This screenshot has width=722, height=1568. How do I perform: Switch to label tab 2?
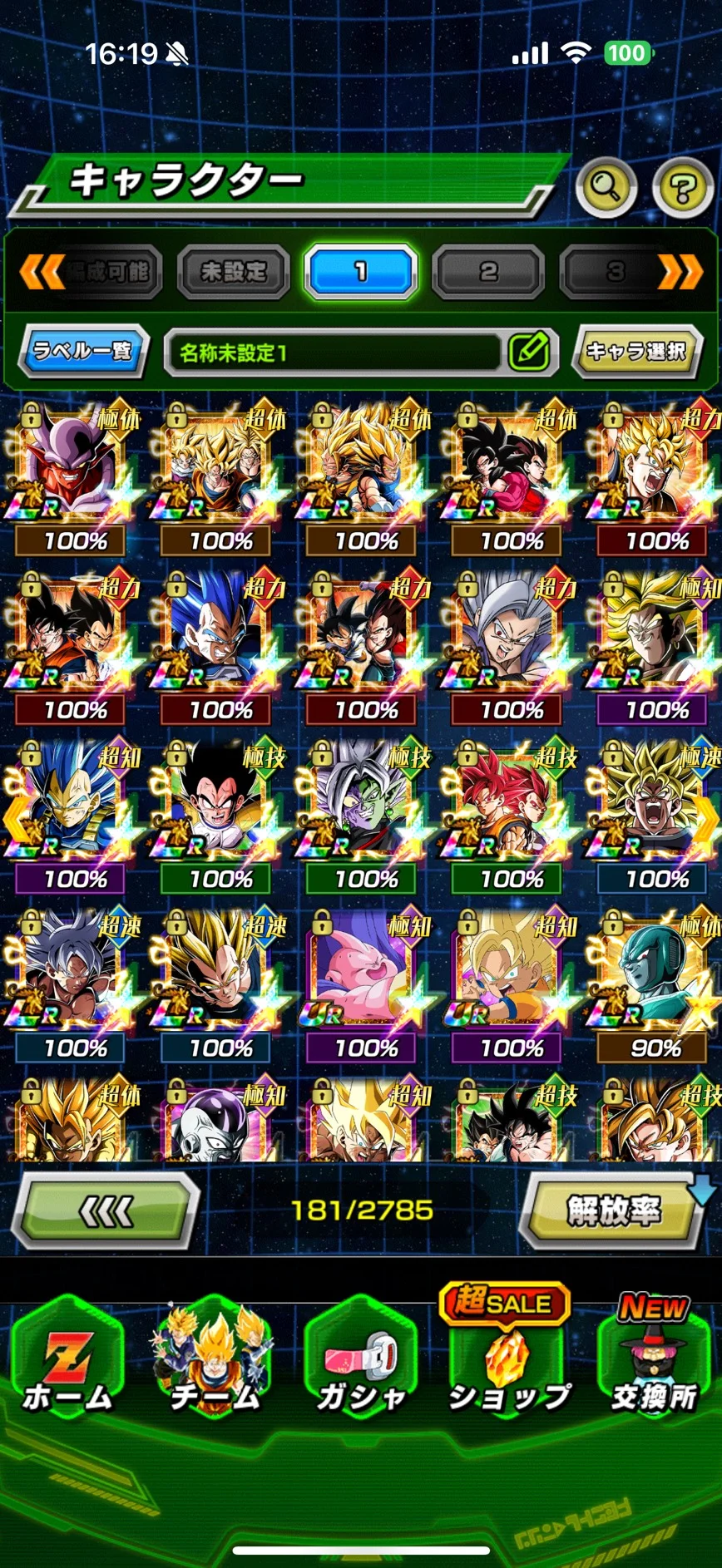tap(488, 271)
